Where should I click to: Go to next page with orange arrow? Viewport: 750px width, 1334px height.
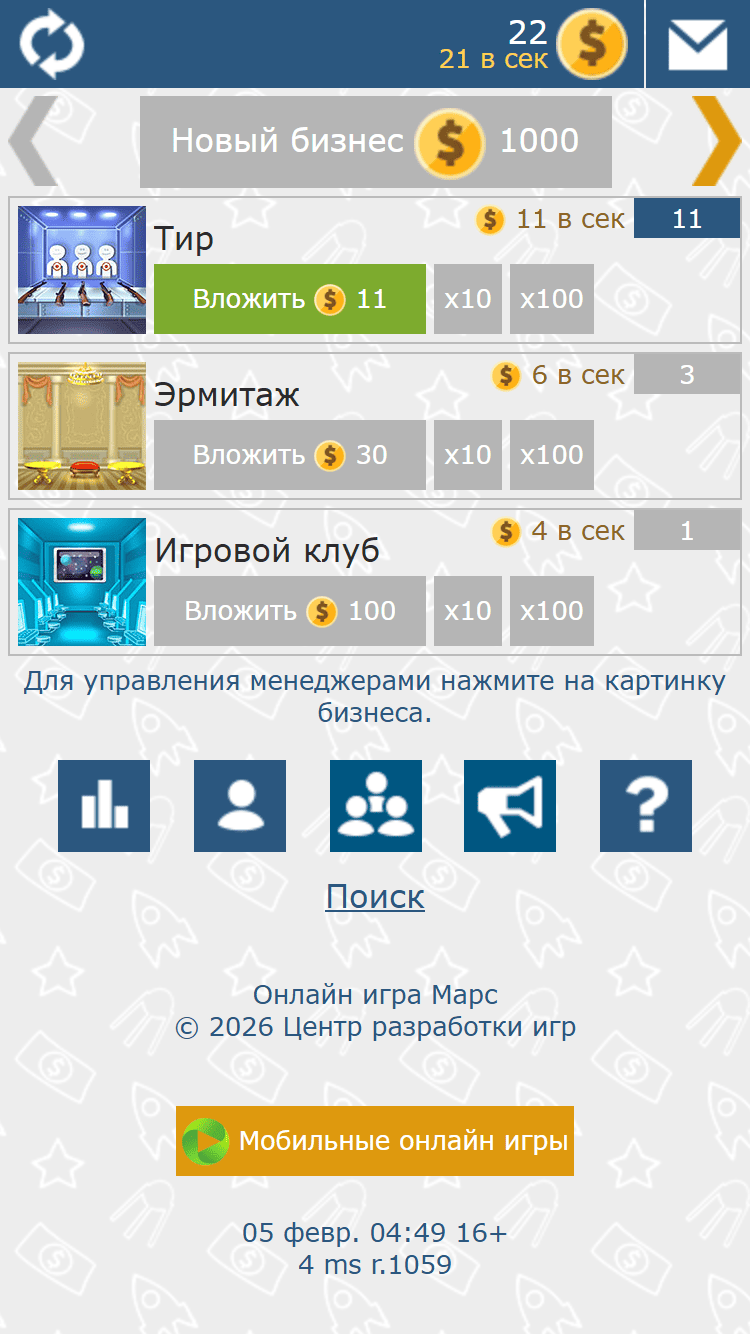click(716, 141)
